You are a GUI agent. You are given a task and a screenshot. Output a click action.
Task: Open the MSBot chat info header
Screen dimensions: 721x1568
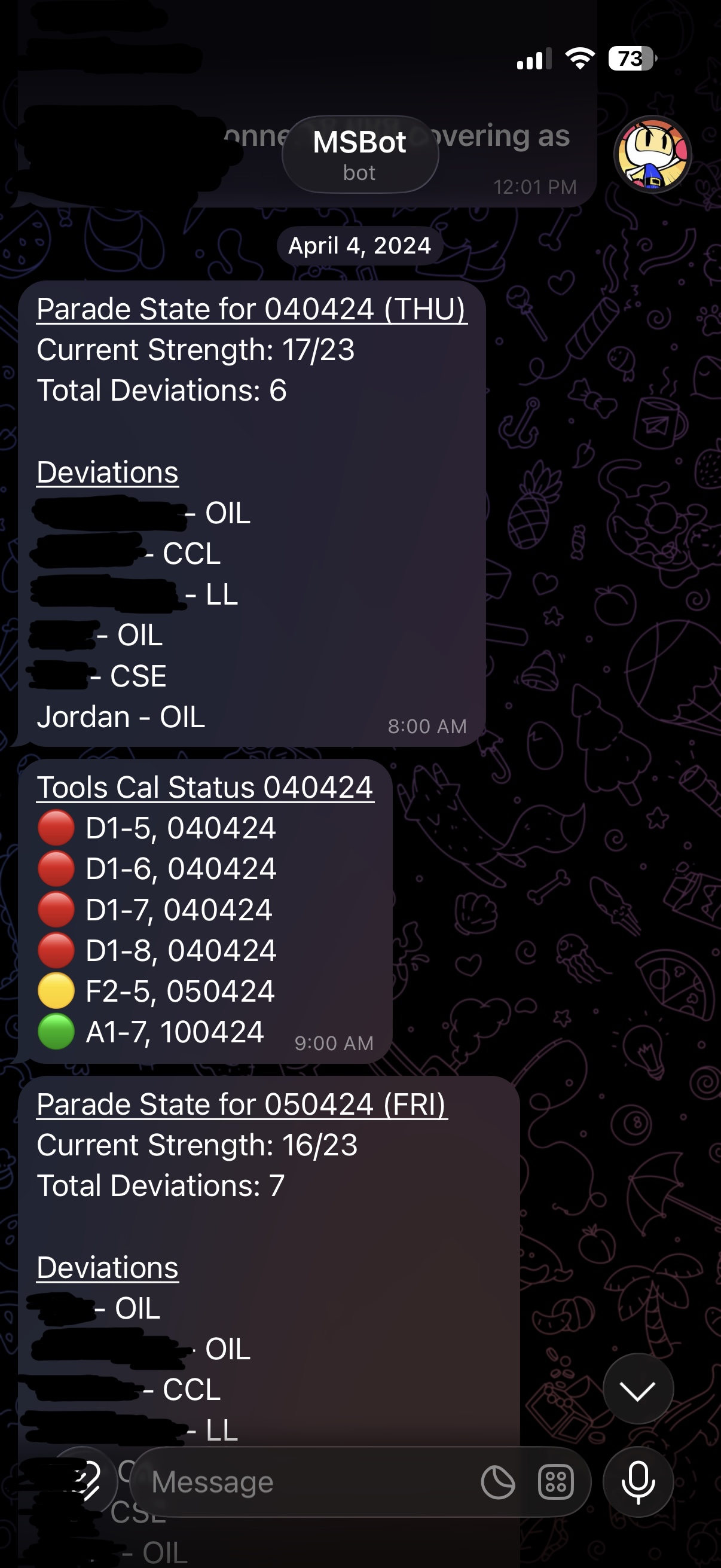(360, 155)
